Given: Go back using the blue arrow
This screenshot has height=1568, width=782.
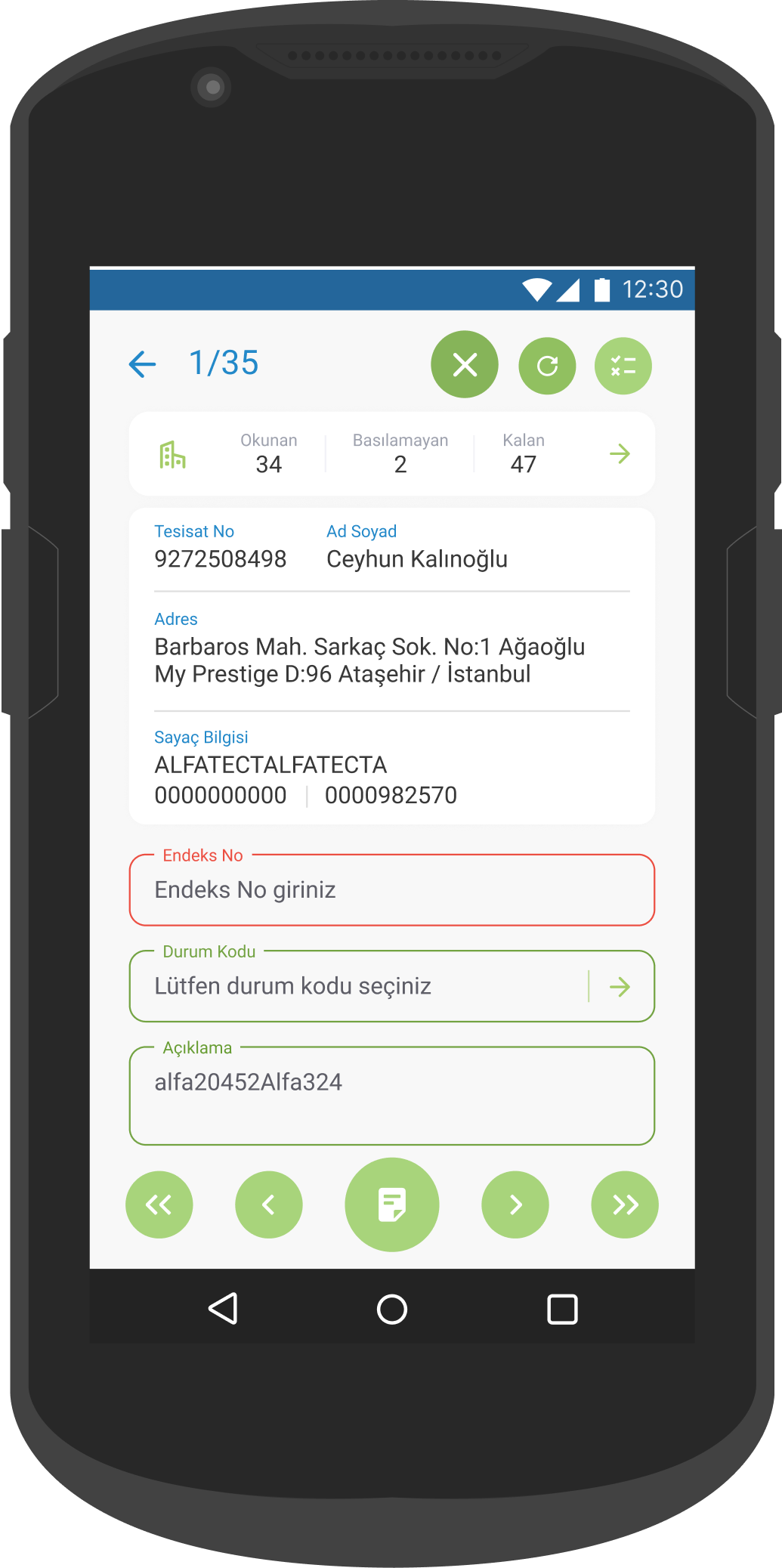Looking at the screenshot, I should click(143, 364).
